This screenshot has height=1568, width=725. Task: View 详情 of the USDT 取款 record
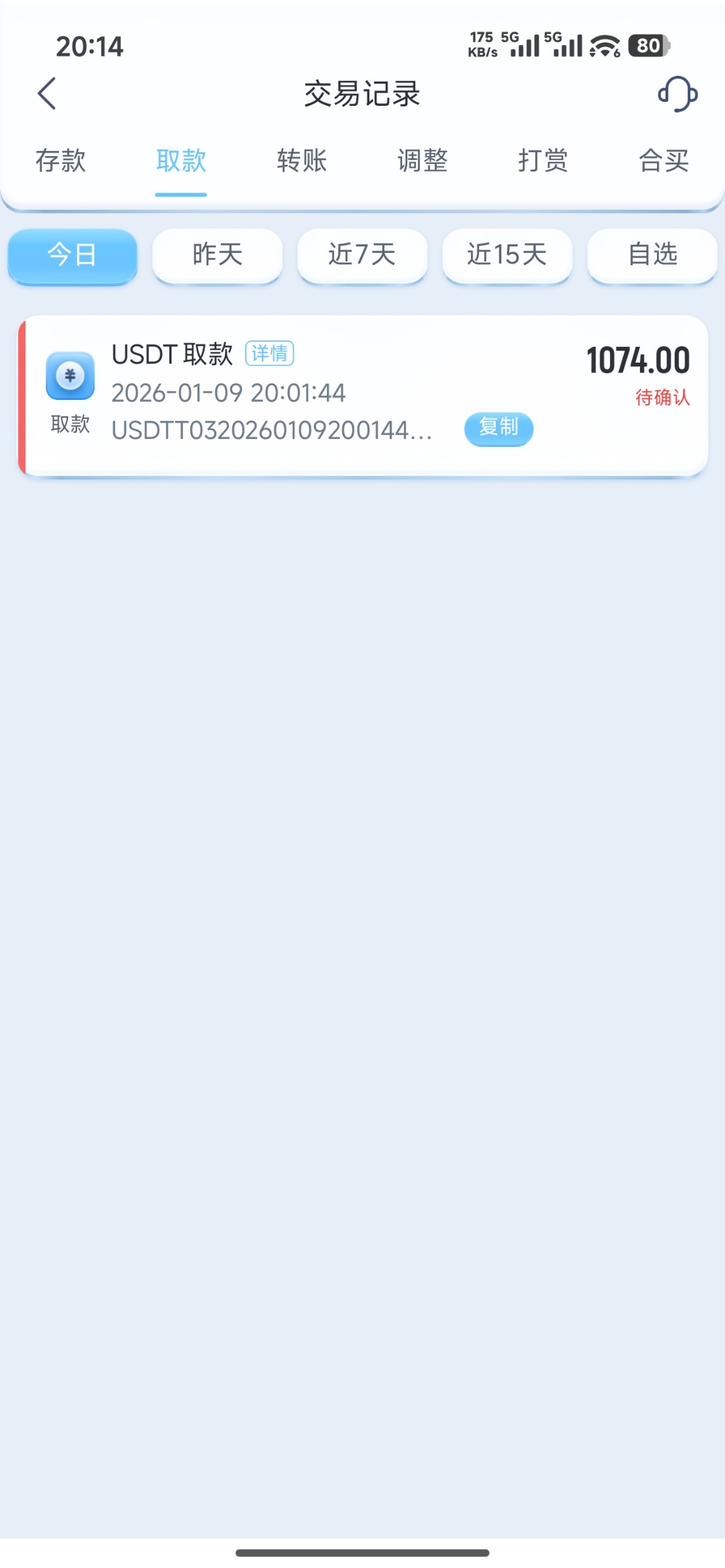coord(269,353)
